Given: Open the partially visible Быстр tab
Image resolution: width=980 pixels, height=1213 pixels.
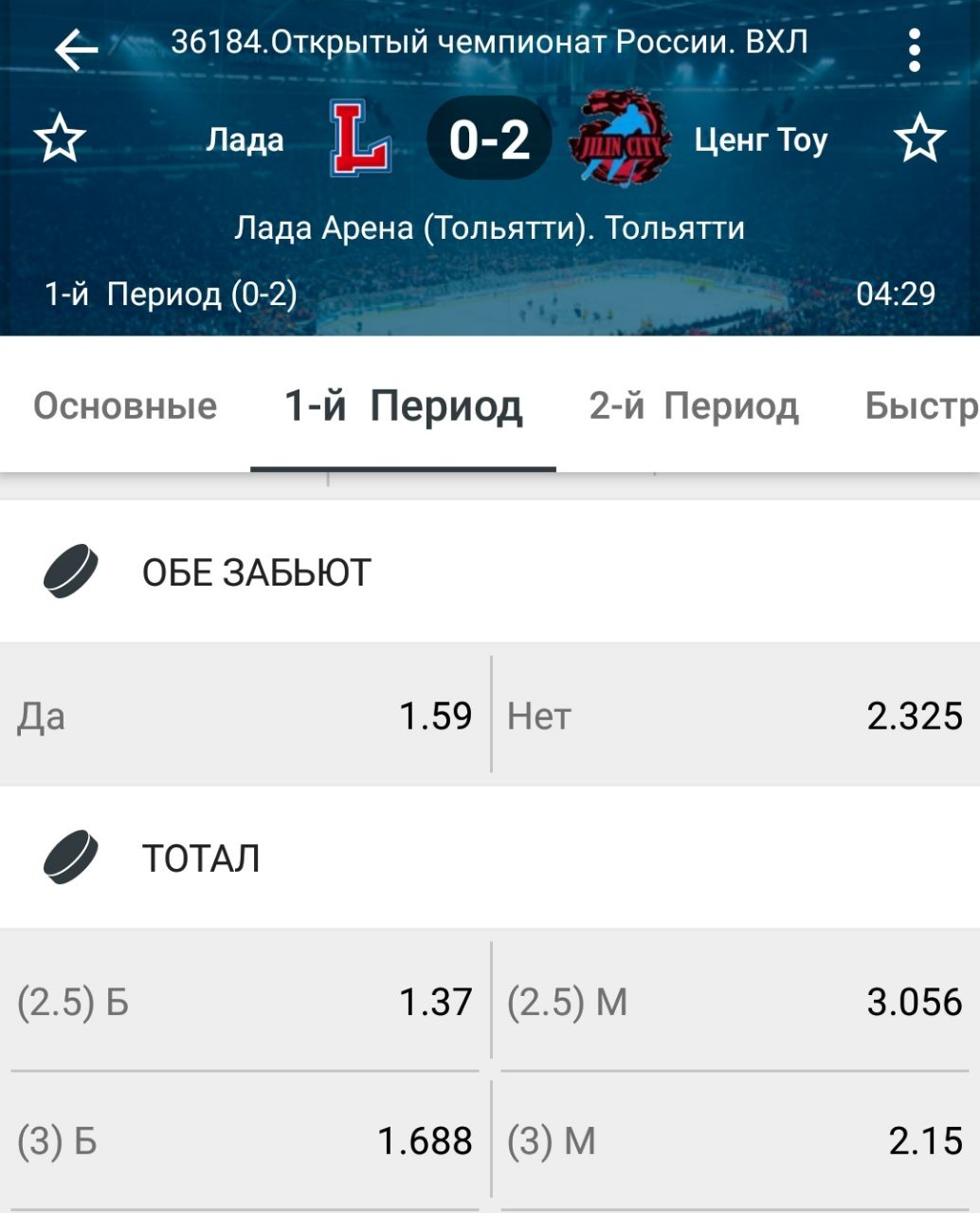Looking at the screenshot, I should tap(921, 407).
